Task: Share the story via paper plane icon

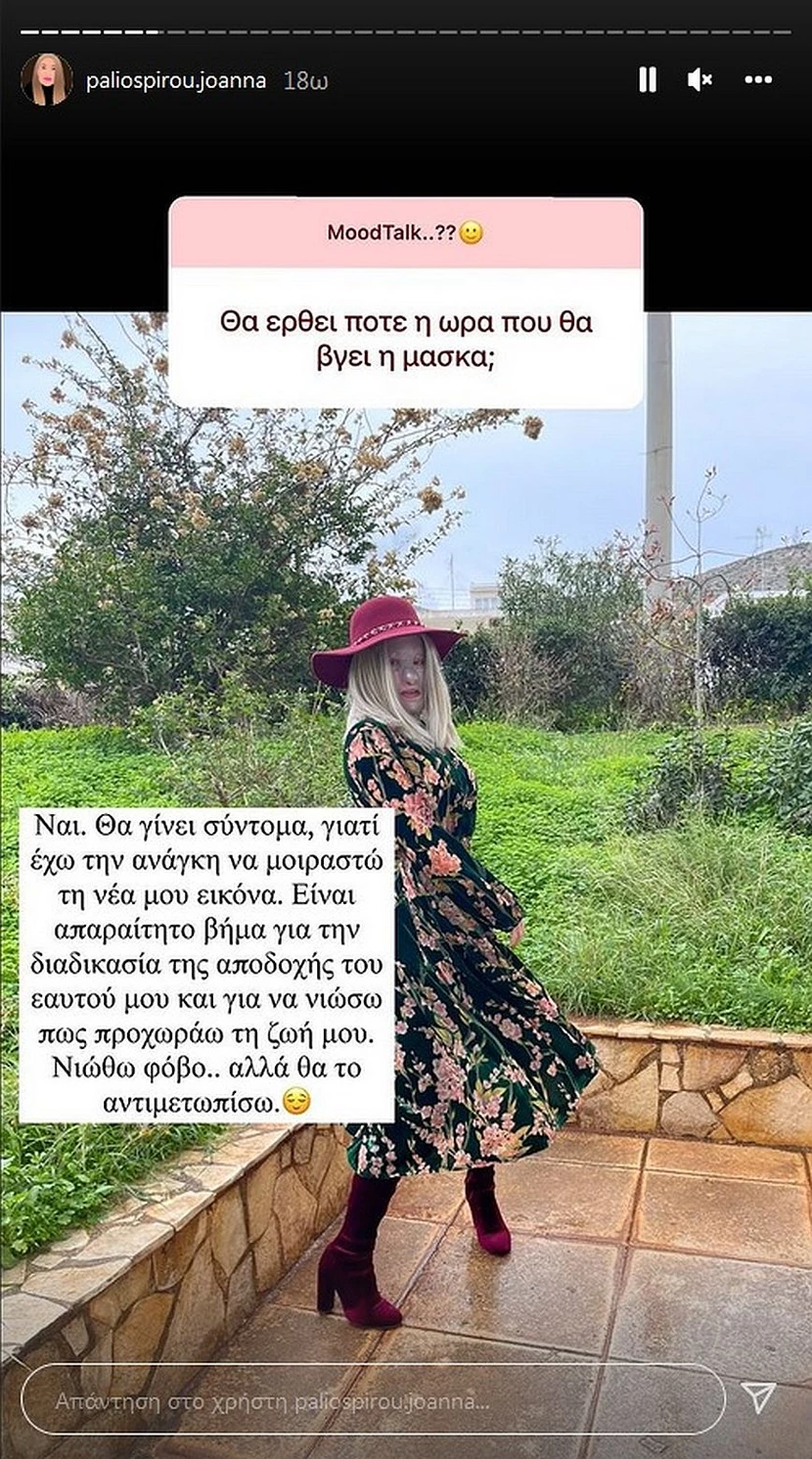Action: click(758, 1398)
